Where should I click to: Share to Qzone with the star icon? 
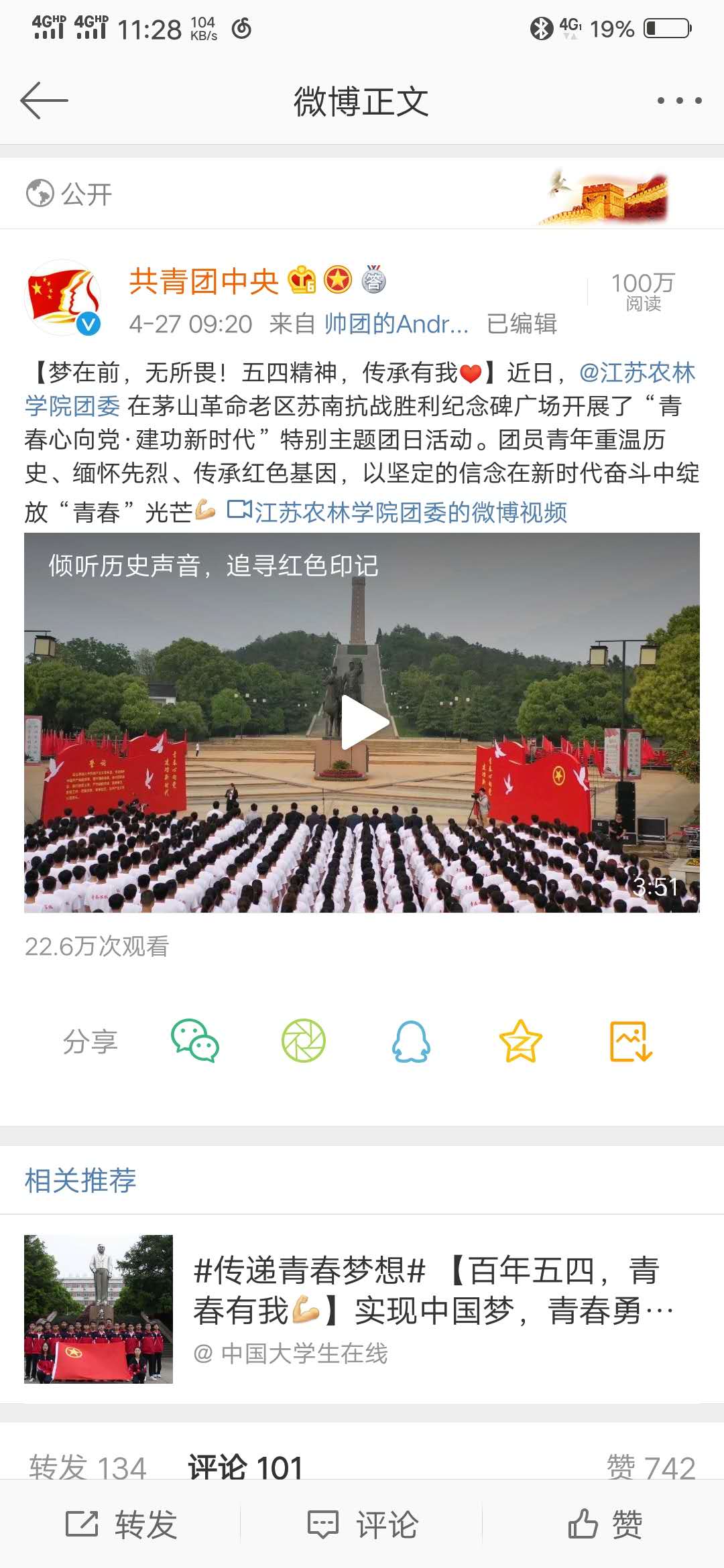point(520,1041)
